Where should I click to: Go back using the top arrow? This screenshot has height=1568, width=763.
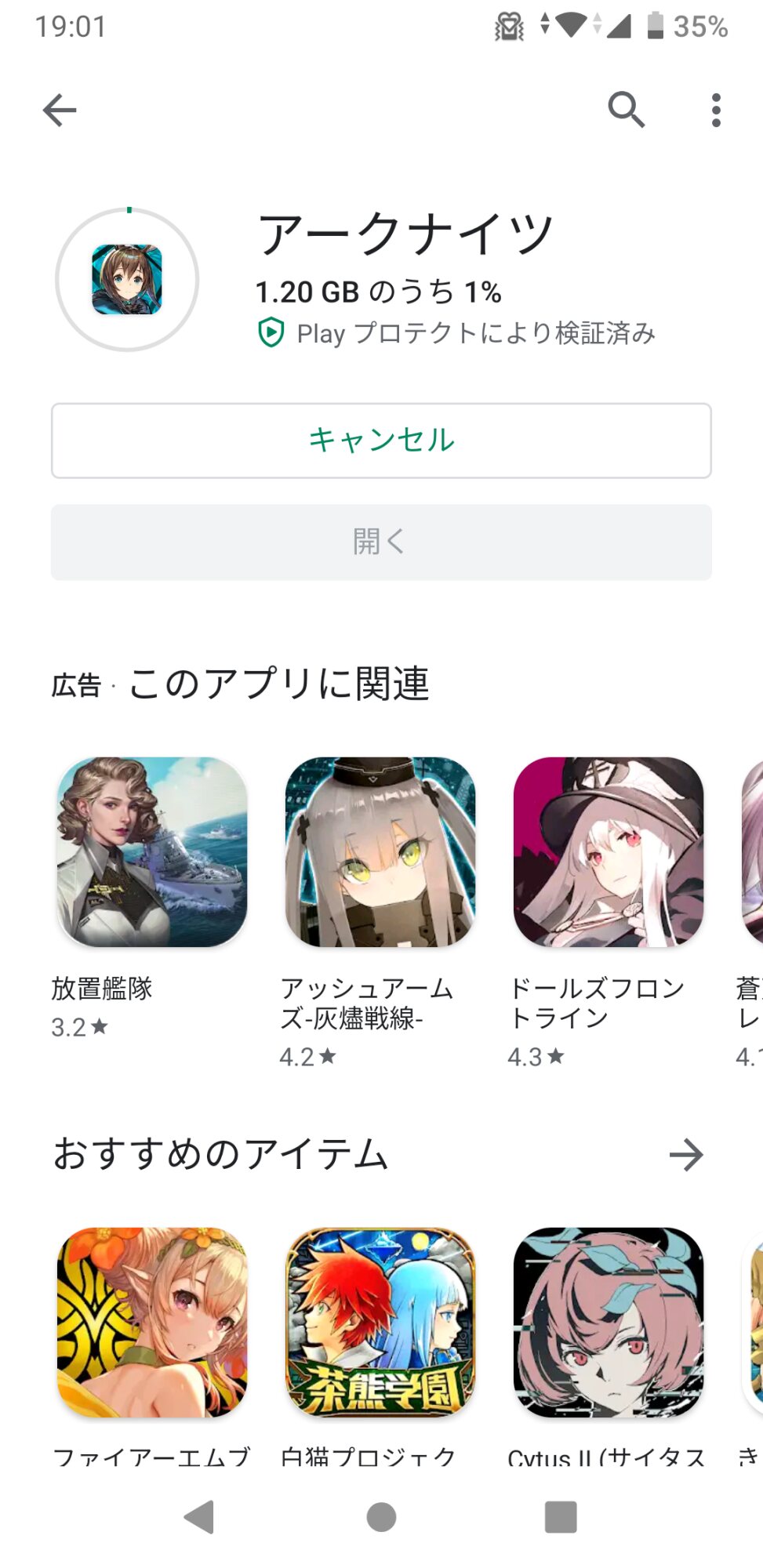pyautogui.click(x=60, y=110)
